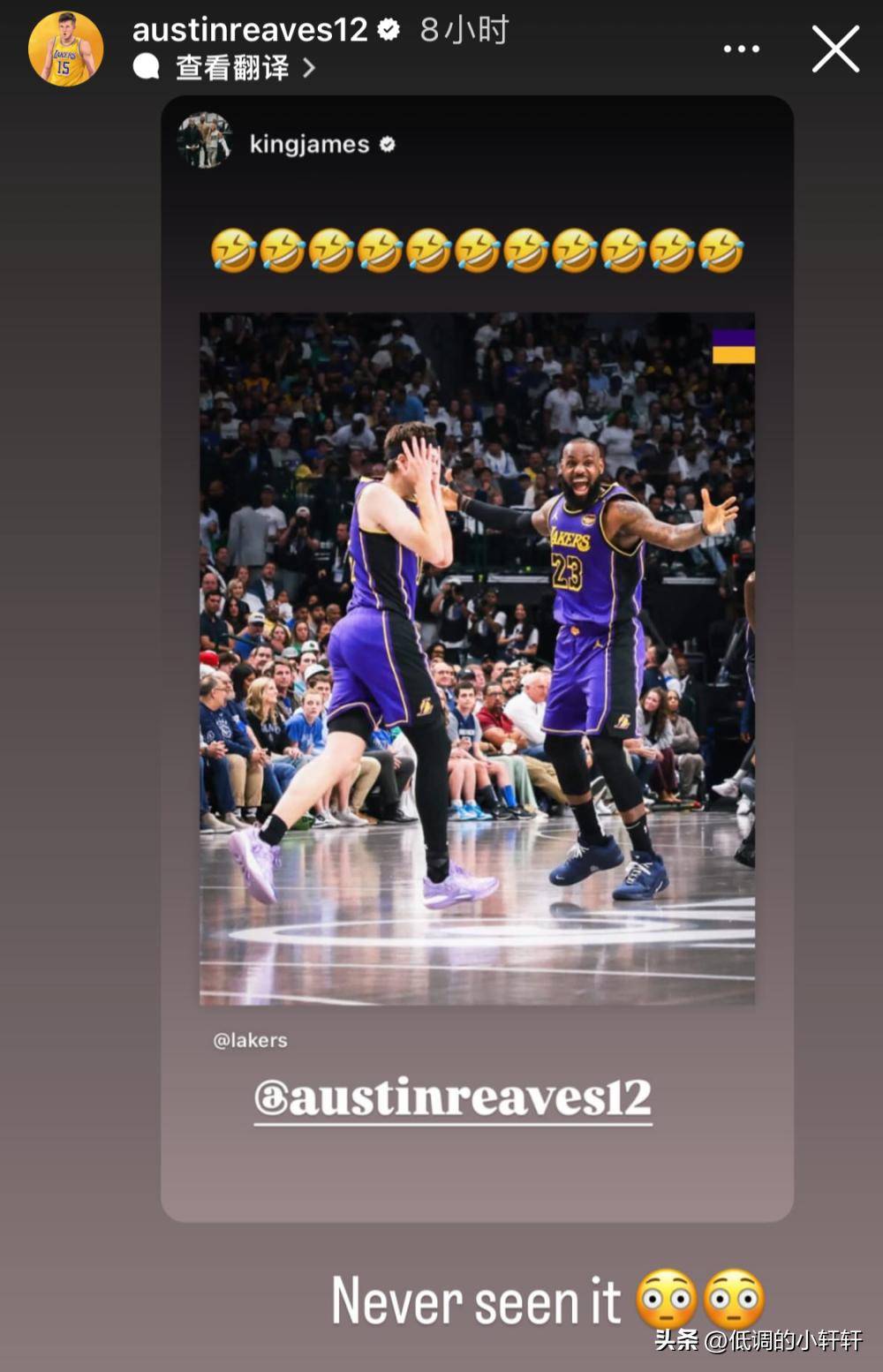Open the @austinreaves12 mention sticker
The height and width of the screenshot is (1372, 883).
[x=453, y=1098]
